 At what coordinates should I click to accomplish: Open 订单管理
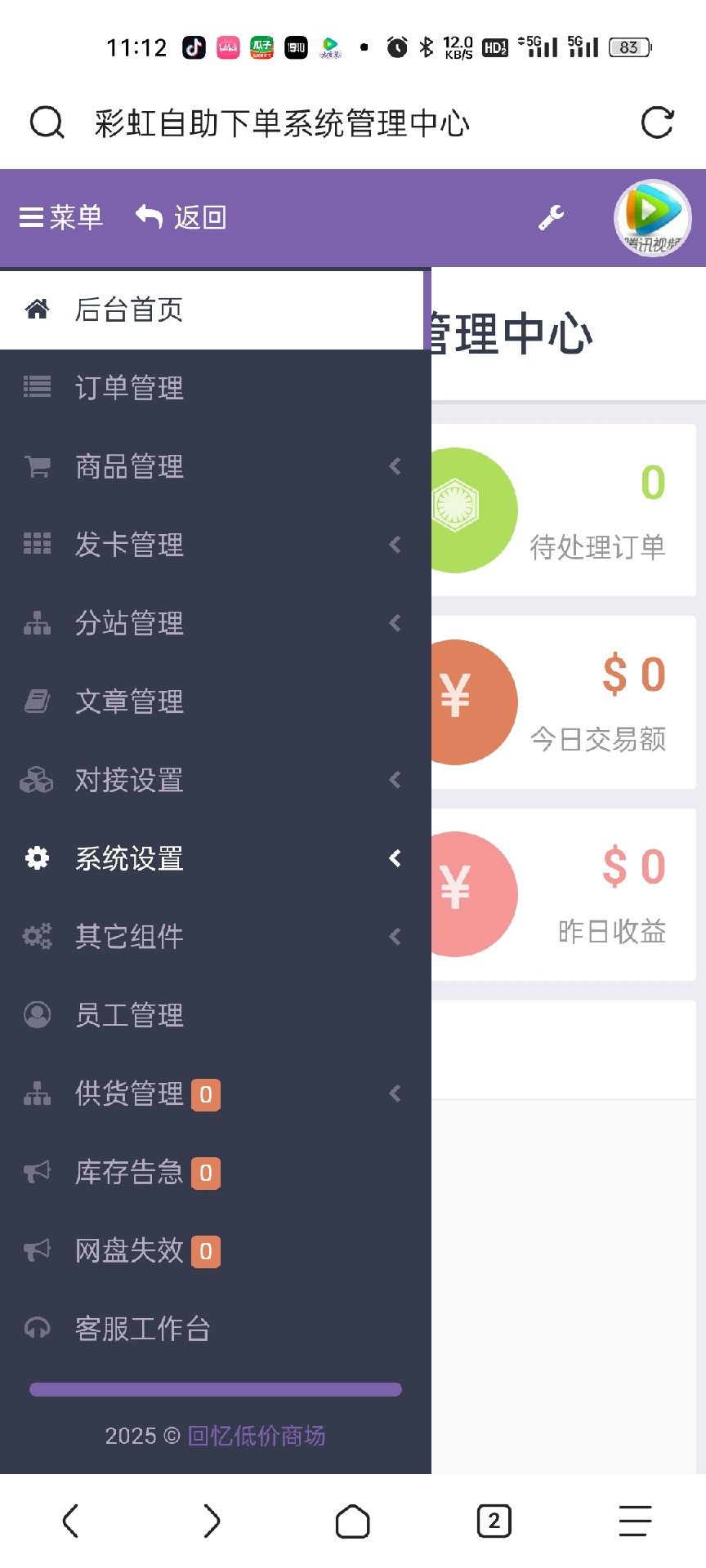click(x=129, y=388)
